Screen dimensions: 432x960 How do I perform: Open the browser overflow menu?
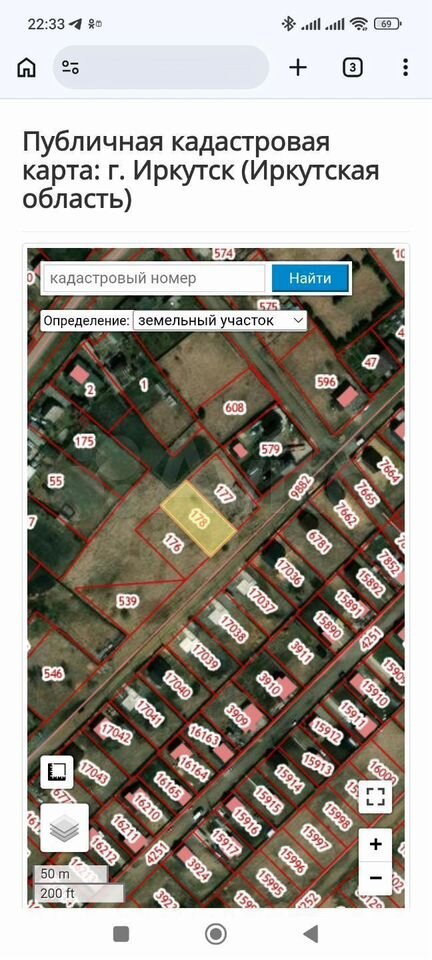tap(405, 67)
